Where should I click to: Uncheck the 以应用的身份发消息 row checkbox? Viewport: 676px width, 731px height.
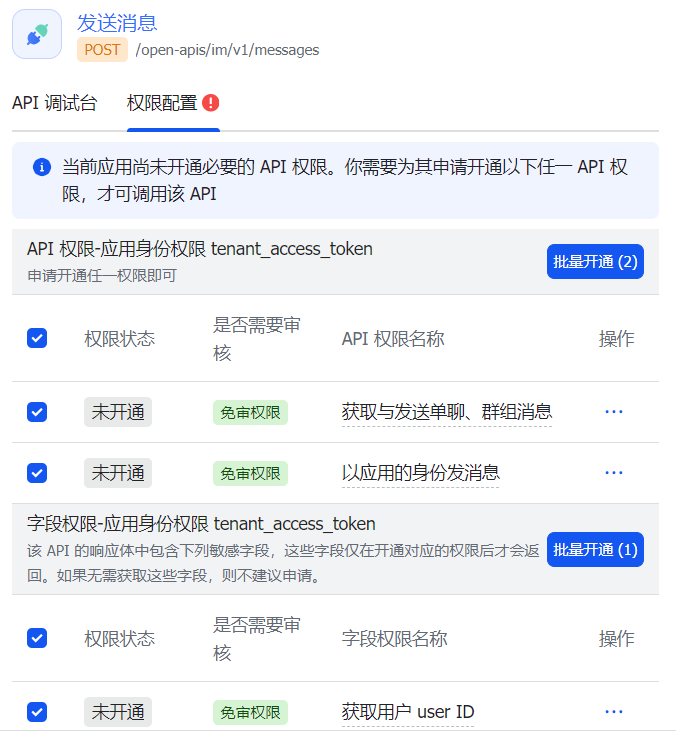pyautogui.click(x=37, y=472)
